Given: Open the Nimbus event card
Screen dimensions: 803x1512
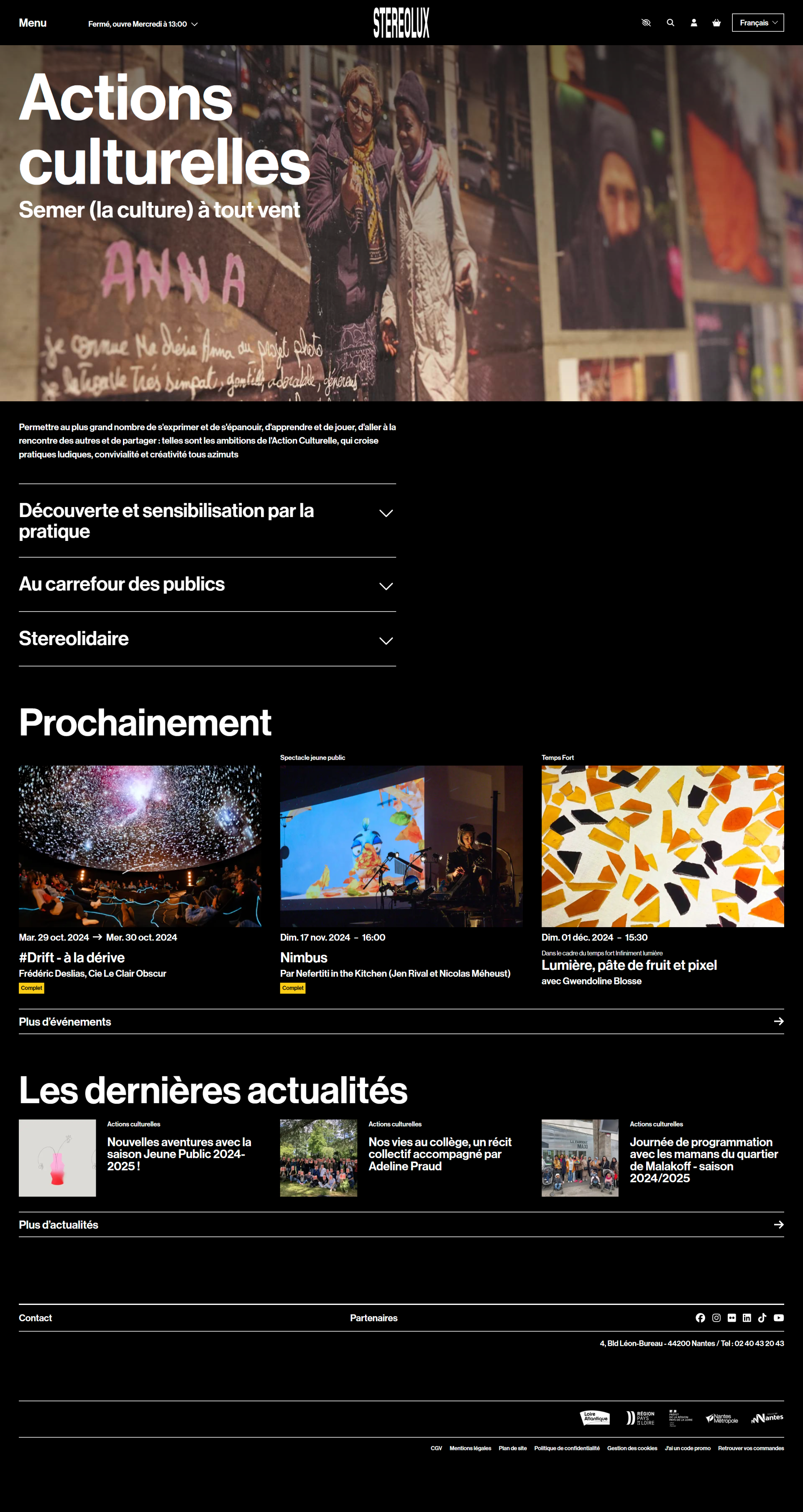Looking at the screenshot, I should tap(303, 957).
